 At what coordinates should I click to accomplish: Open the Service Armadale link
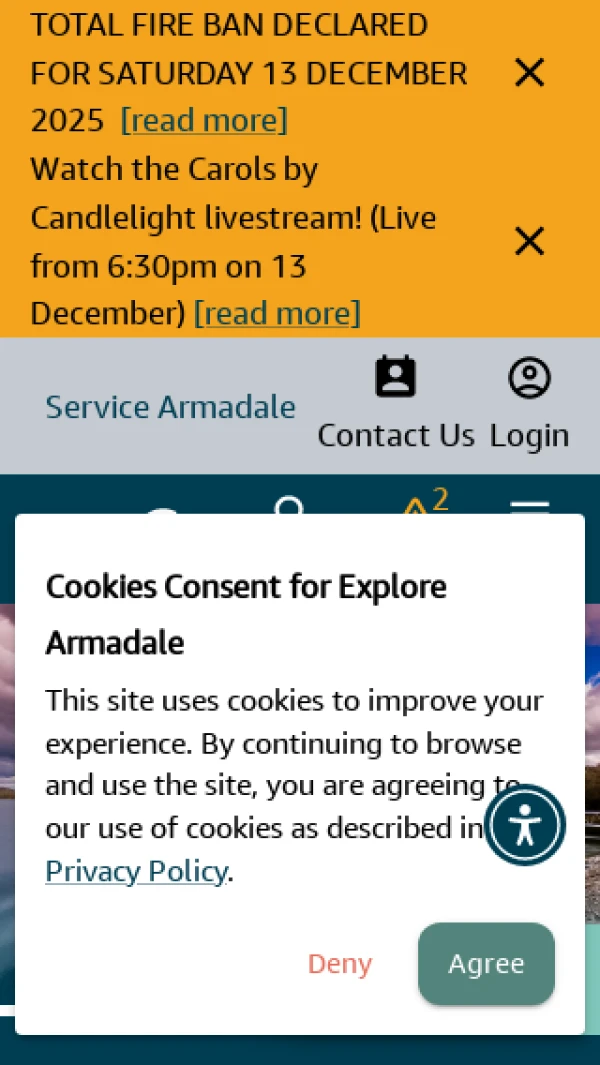[x=171, y=407]
